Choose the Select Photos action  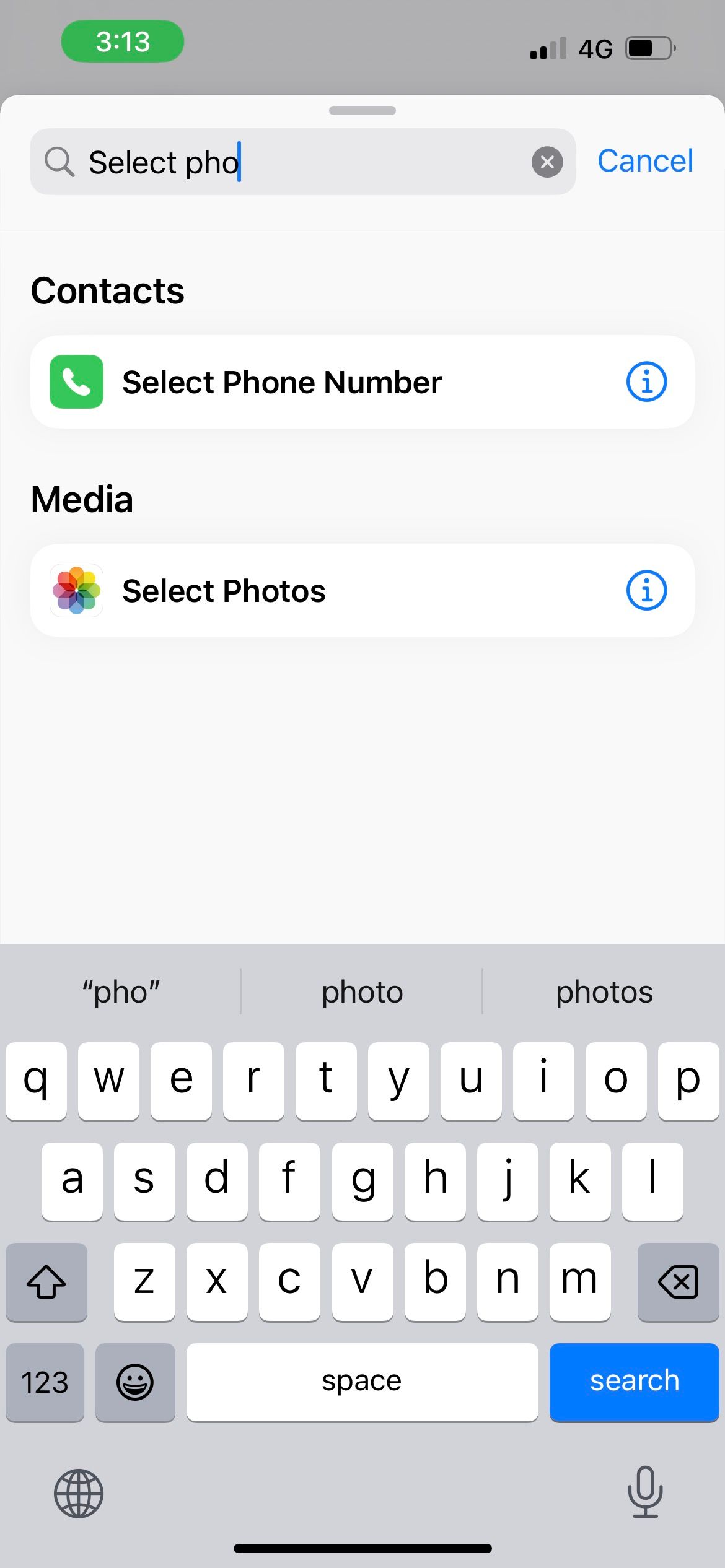pos(362,590)
